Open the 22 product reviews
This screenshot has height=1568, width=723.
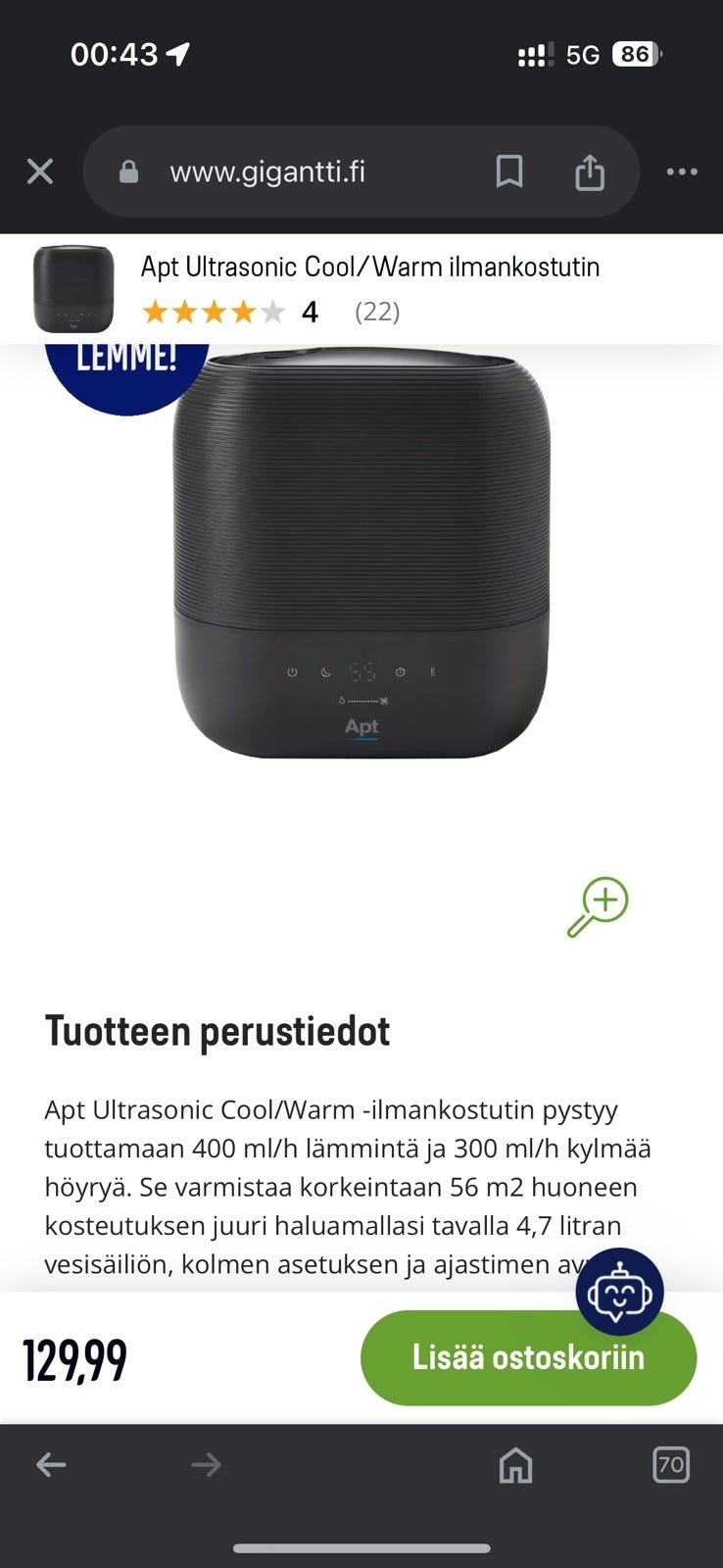pos(377,312)
